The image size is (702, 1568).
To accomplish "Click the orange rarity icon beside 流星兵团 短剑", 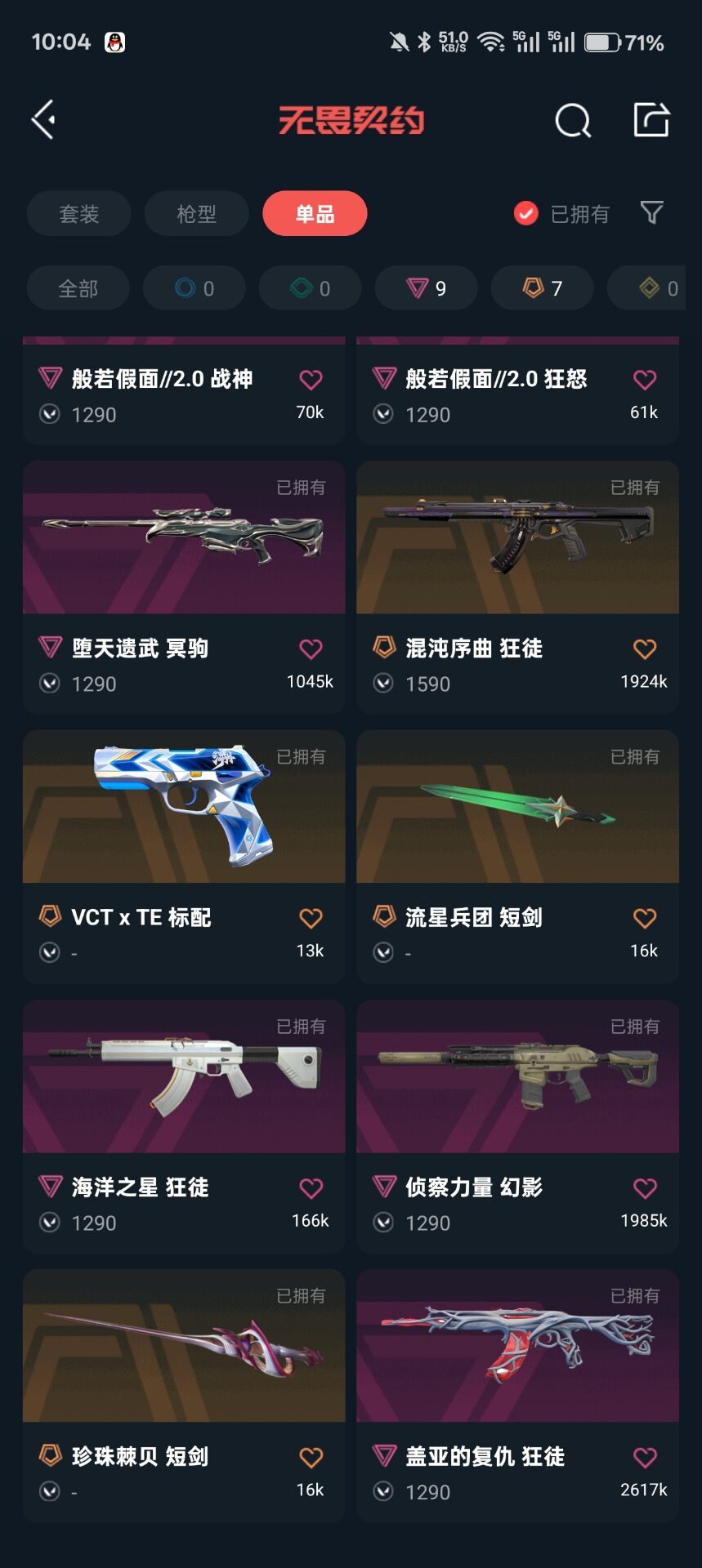I will [384, 918].
